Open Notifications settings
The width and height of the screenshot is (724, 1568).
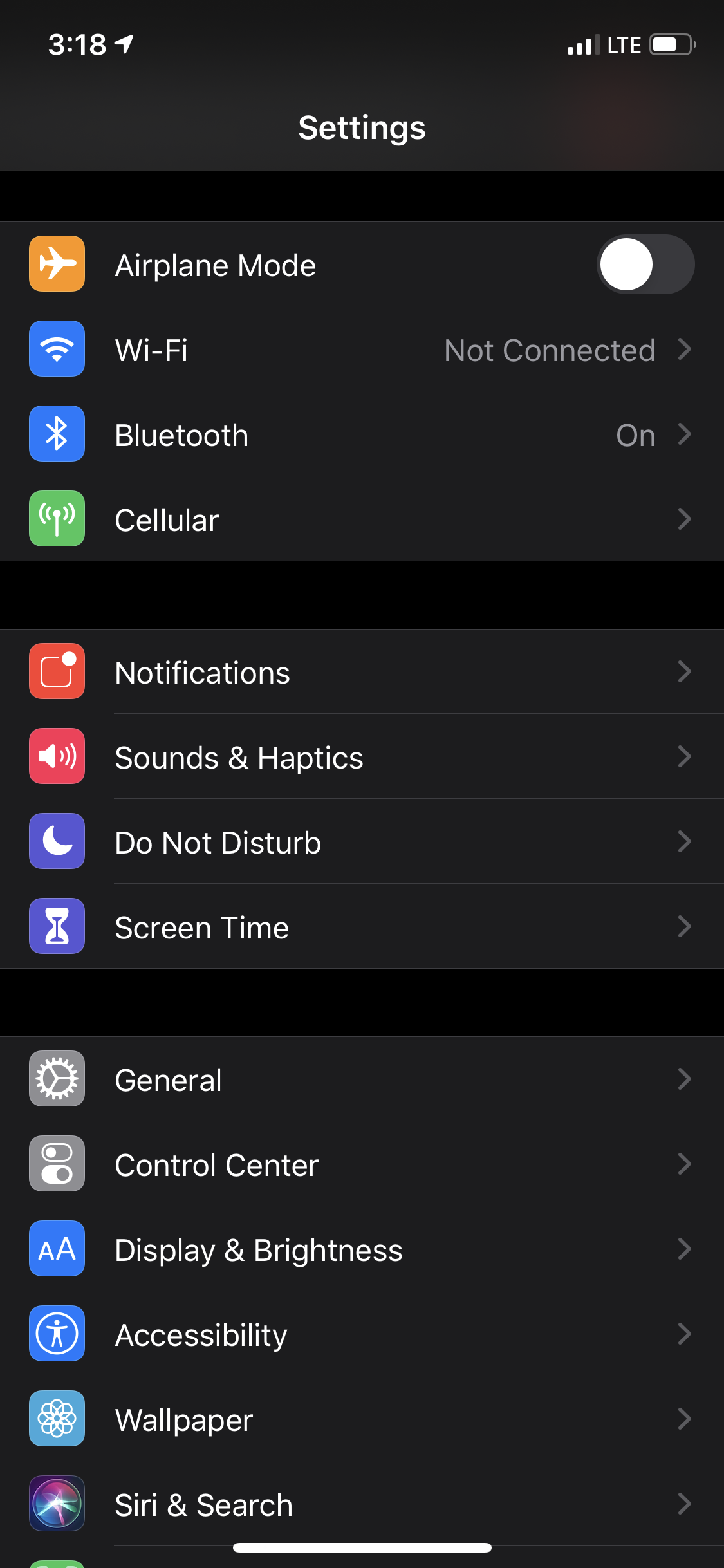coord(362,673)
